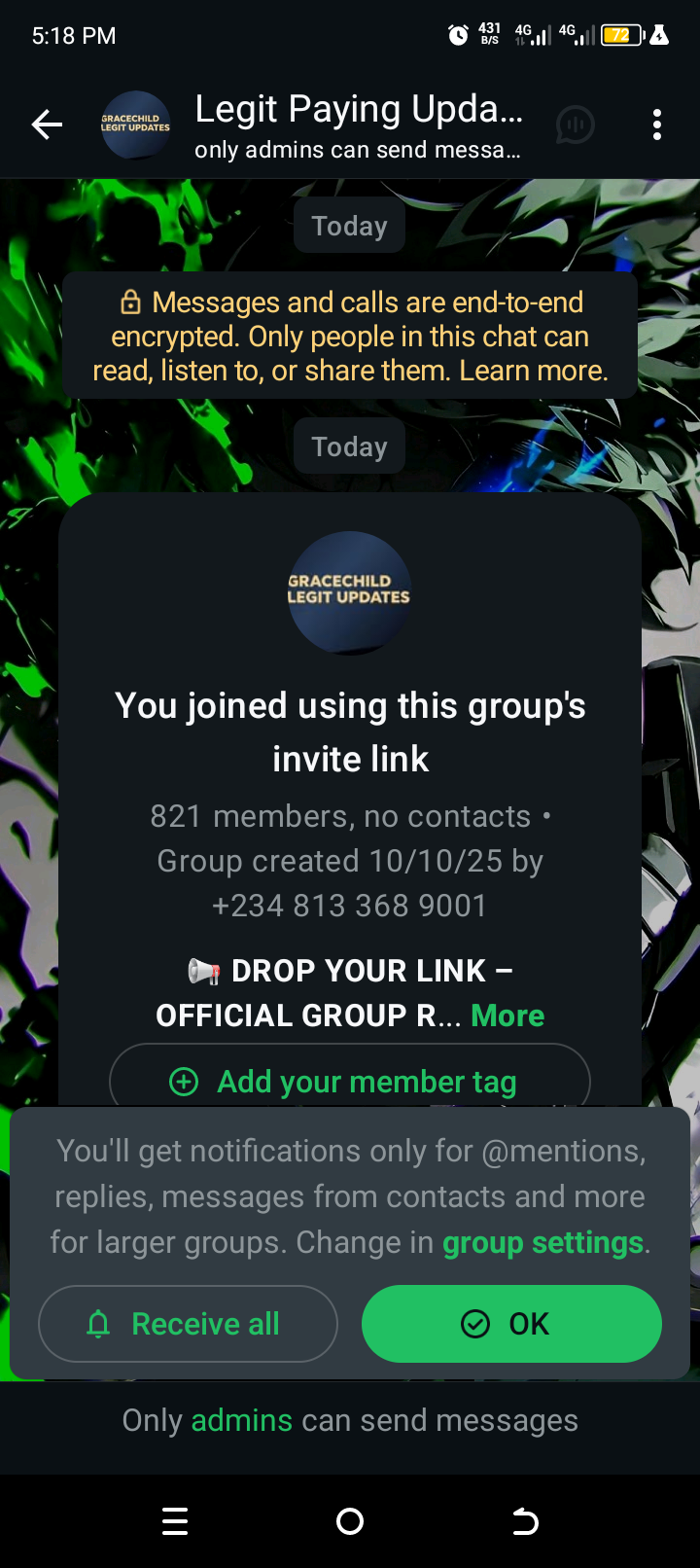Go to the Android home screen
Image resolution: width=700 pixels, height=1568 pixels.
point(350,1521)
